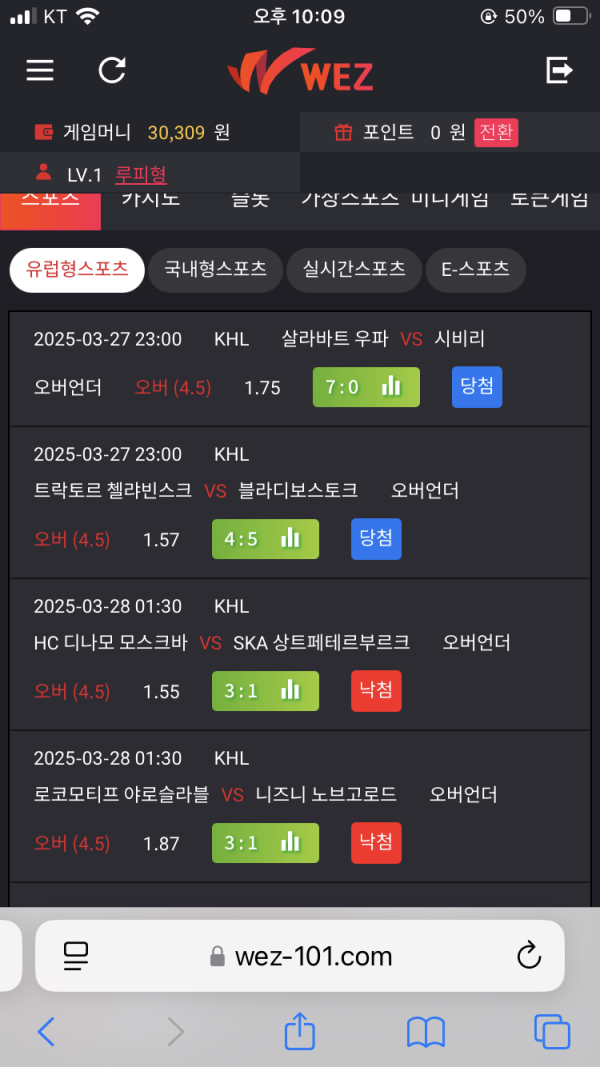Tap the wez-101.com address bar
Image resolution: width=600 pixels, height=1067 pixels.
pyautogui.click(x=300, y=956)
